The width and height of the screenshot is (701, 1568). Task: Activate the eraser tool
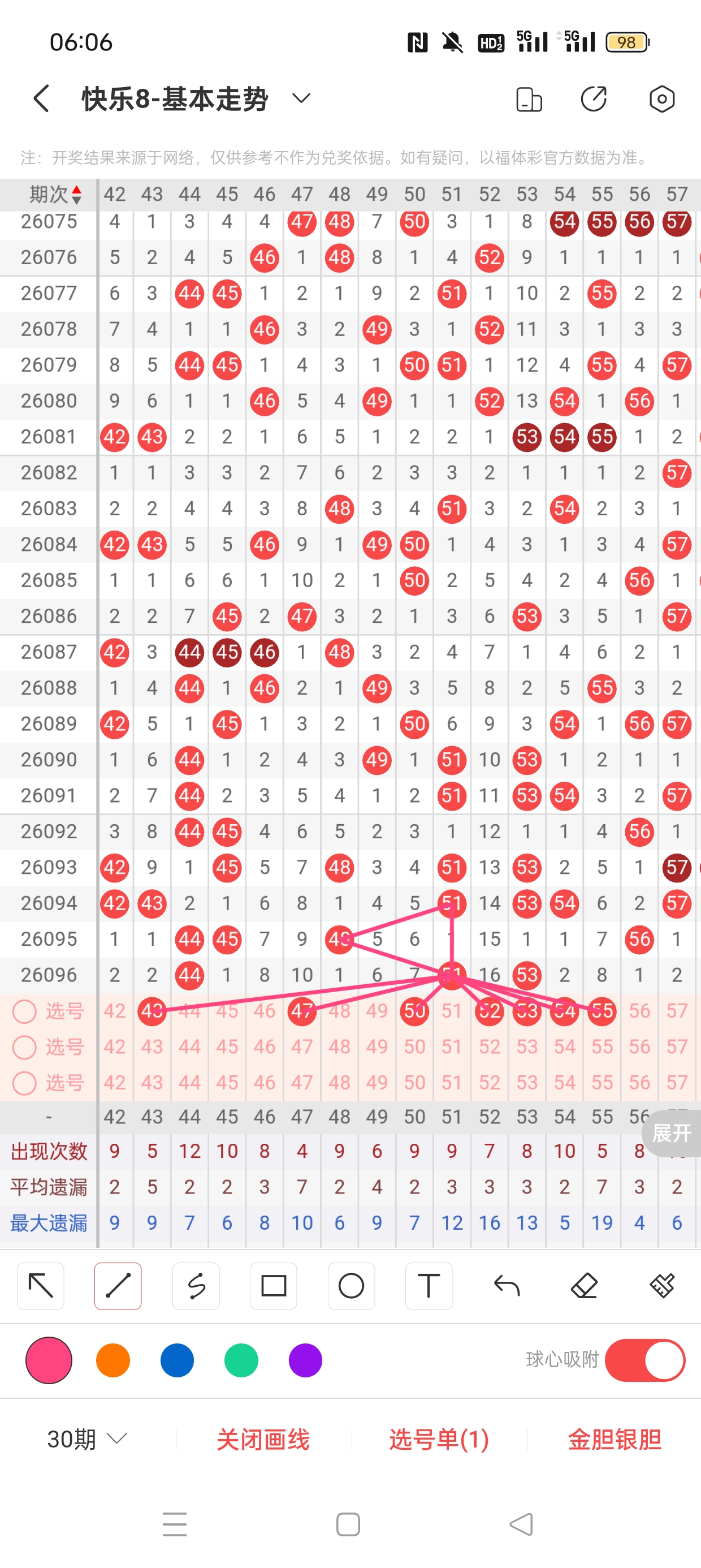584,1286
